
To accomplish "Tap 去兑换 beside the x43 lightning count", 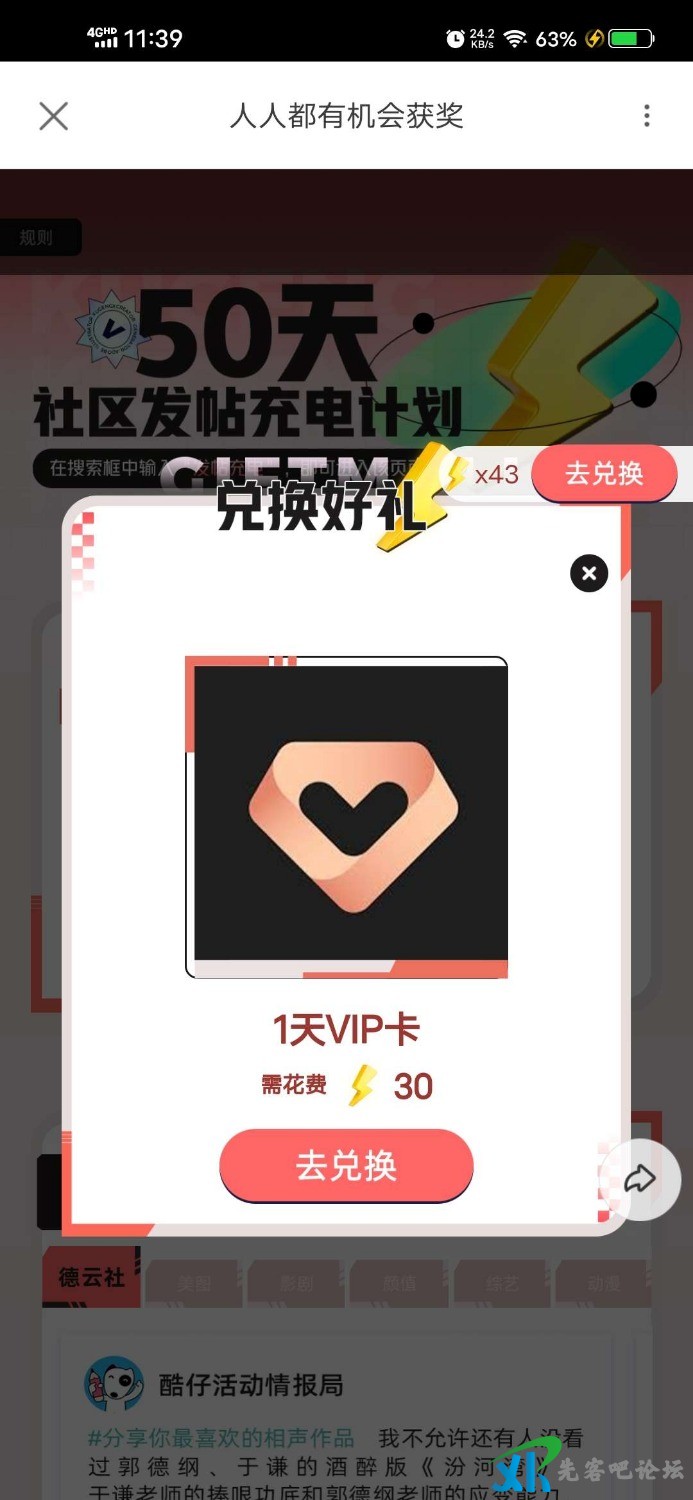I will [604, 473].
